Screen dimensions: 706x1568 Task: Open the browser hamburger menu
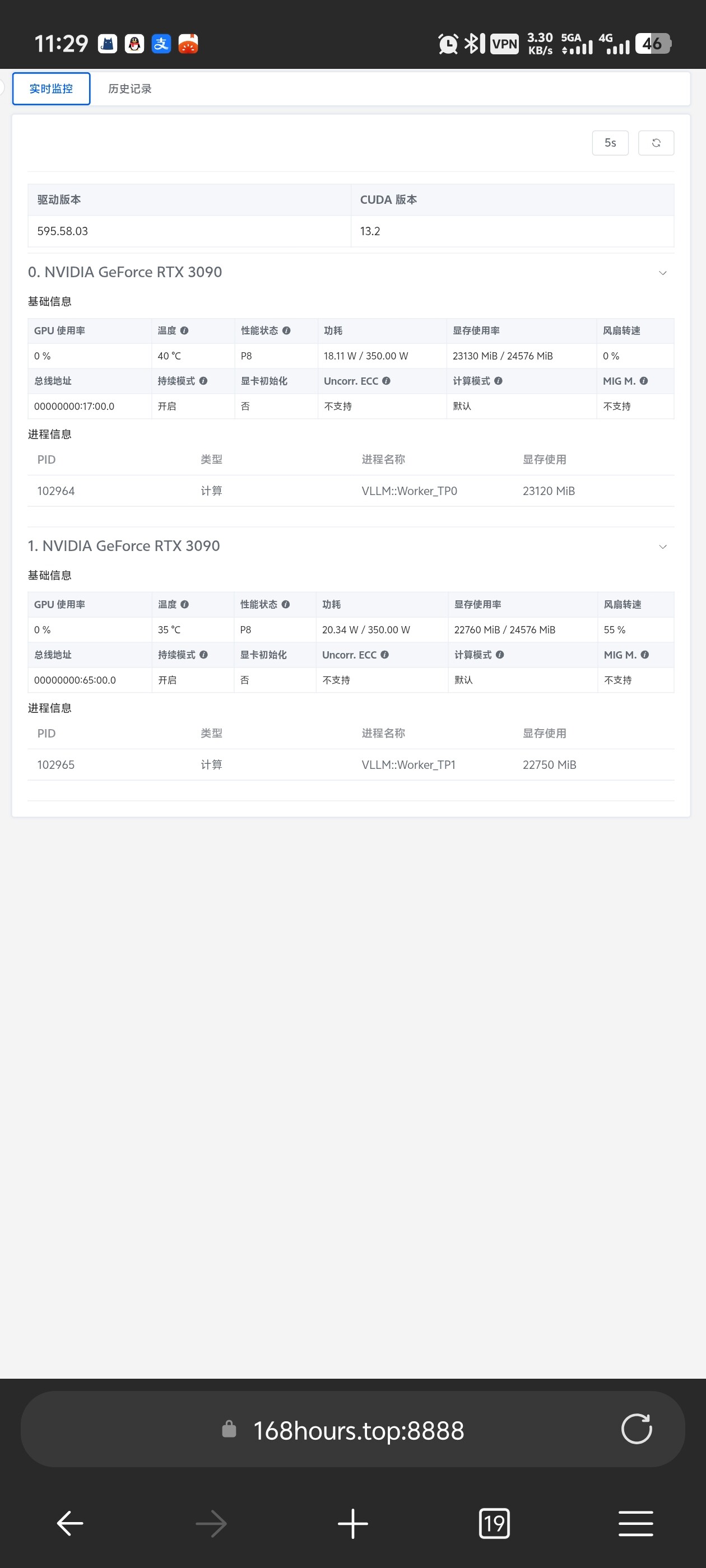635,1524
